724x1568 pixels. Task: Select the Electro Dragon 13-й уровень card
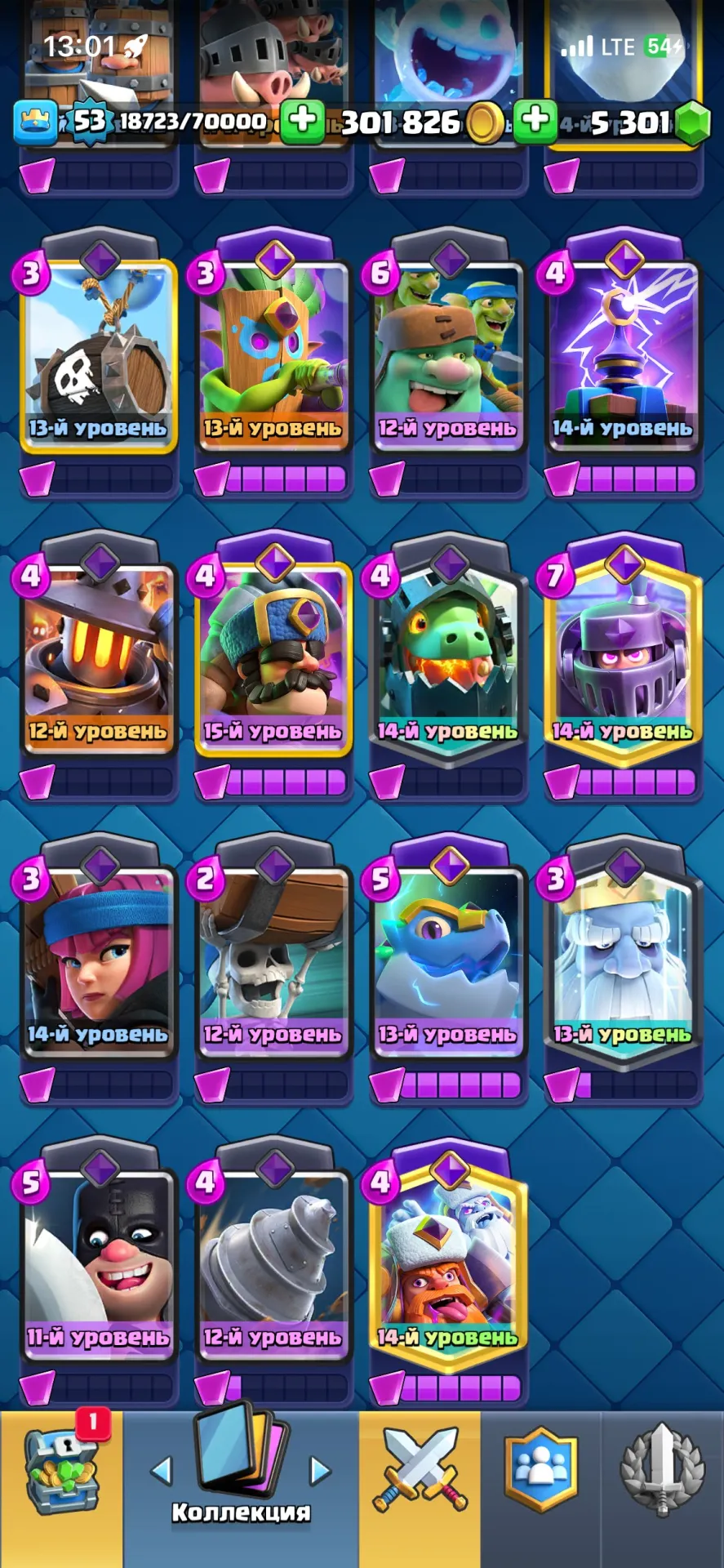pyautogui.click(x=447, y=962)
